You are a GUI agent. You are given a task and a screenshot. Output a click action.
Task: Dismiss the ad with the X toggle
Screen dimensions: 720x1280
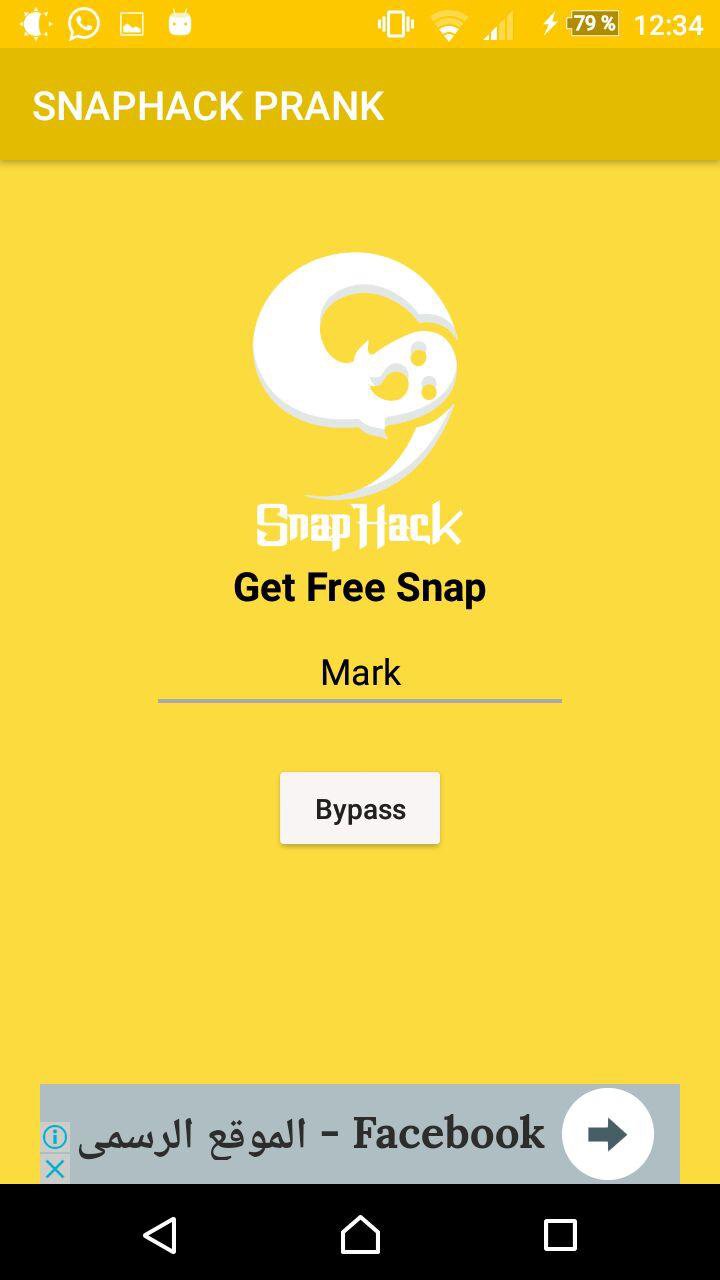click(x=54, y=1168)
